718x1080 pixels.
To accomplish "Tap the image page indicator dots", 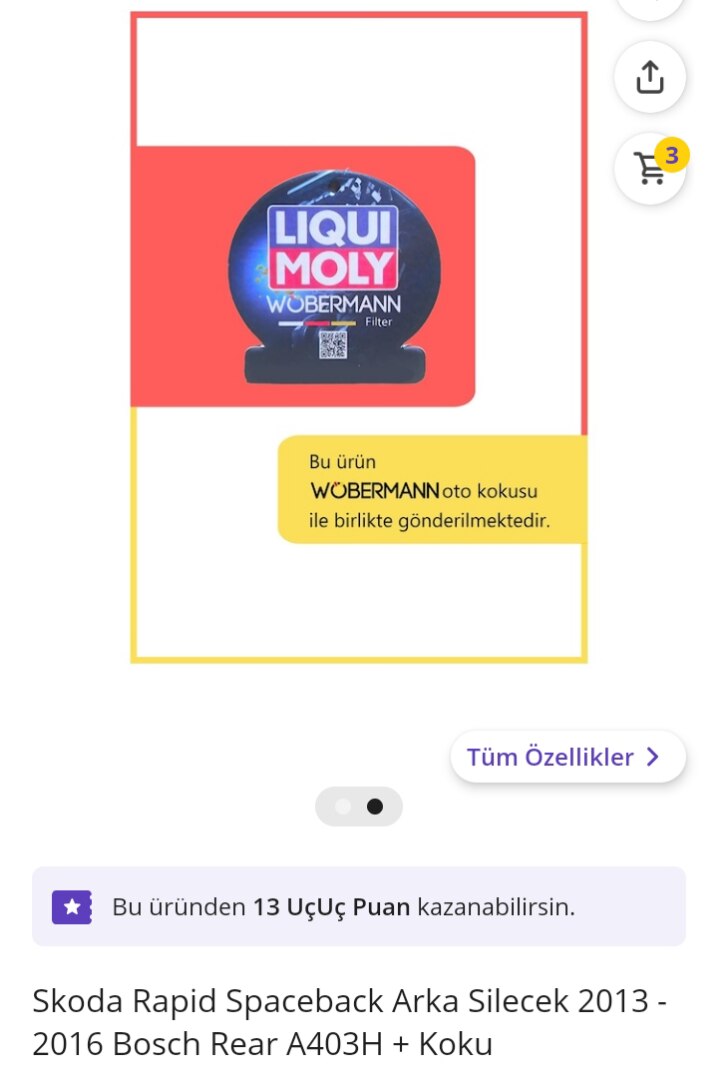I will [x=359, y=807].
